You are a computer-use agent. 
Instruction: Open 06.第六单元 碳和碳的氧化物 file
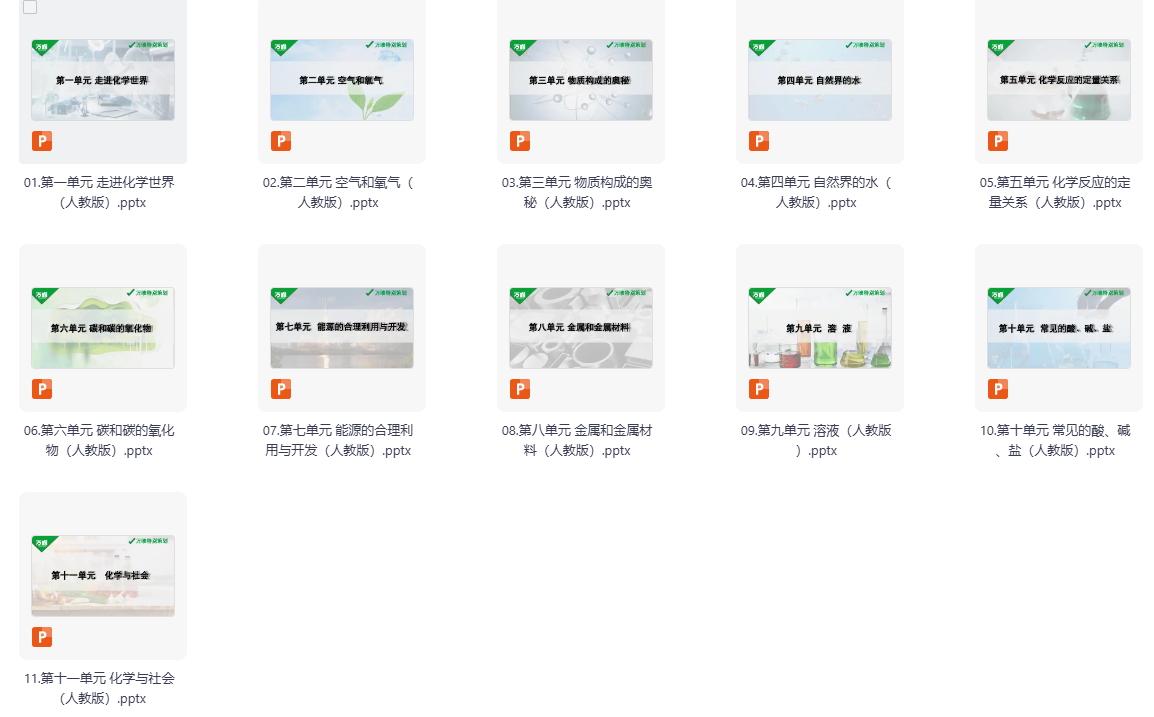coord(103,328)
